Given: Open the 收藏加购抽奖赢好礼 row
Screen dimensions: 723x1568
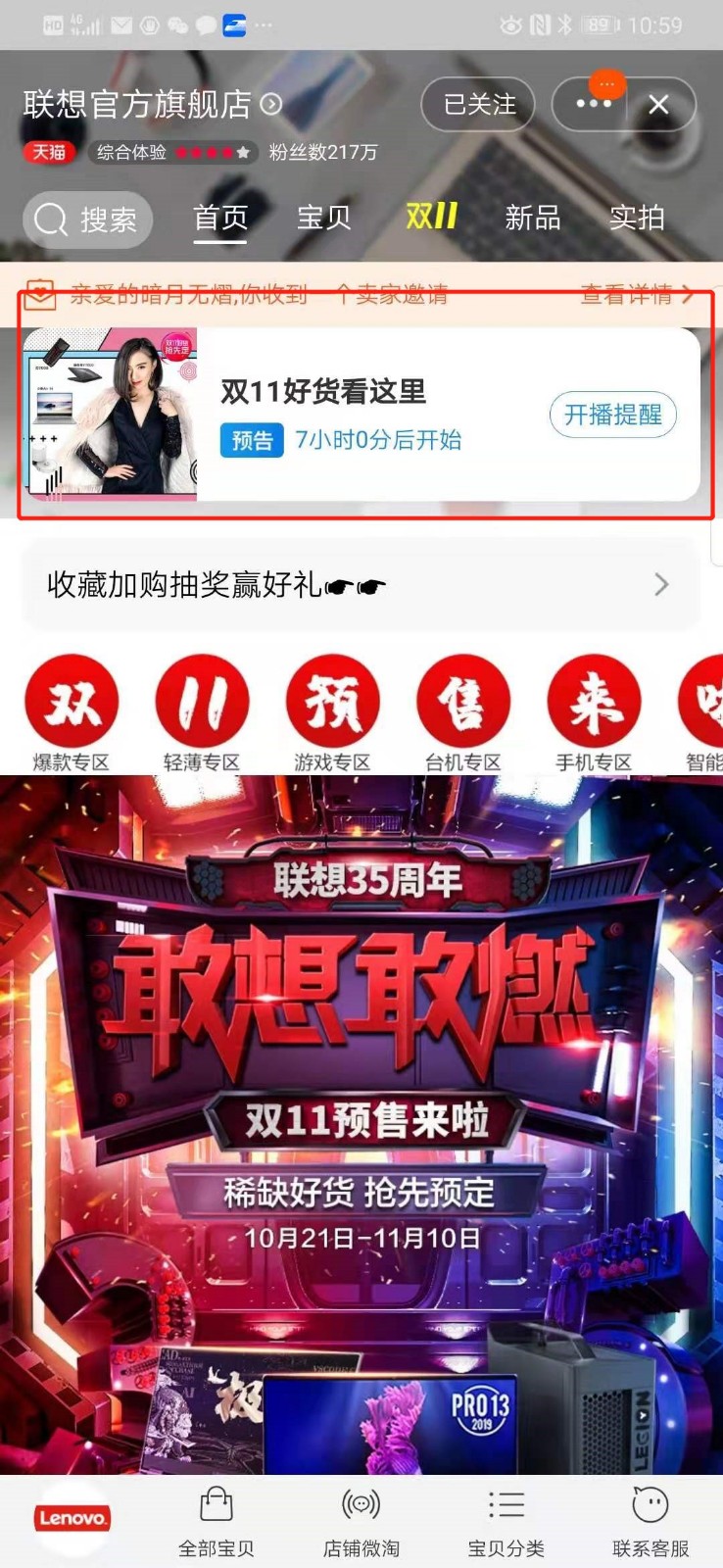Looking at the screenshot, I should (361, 585).
